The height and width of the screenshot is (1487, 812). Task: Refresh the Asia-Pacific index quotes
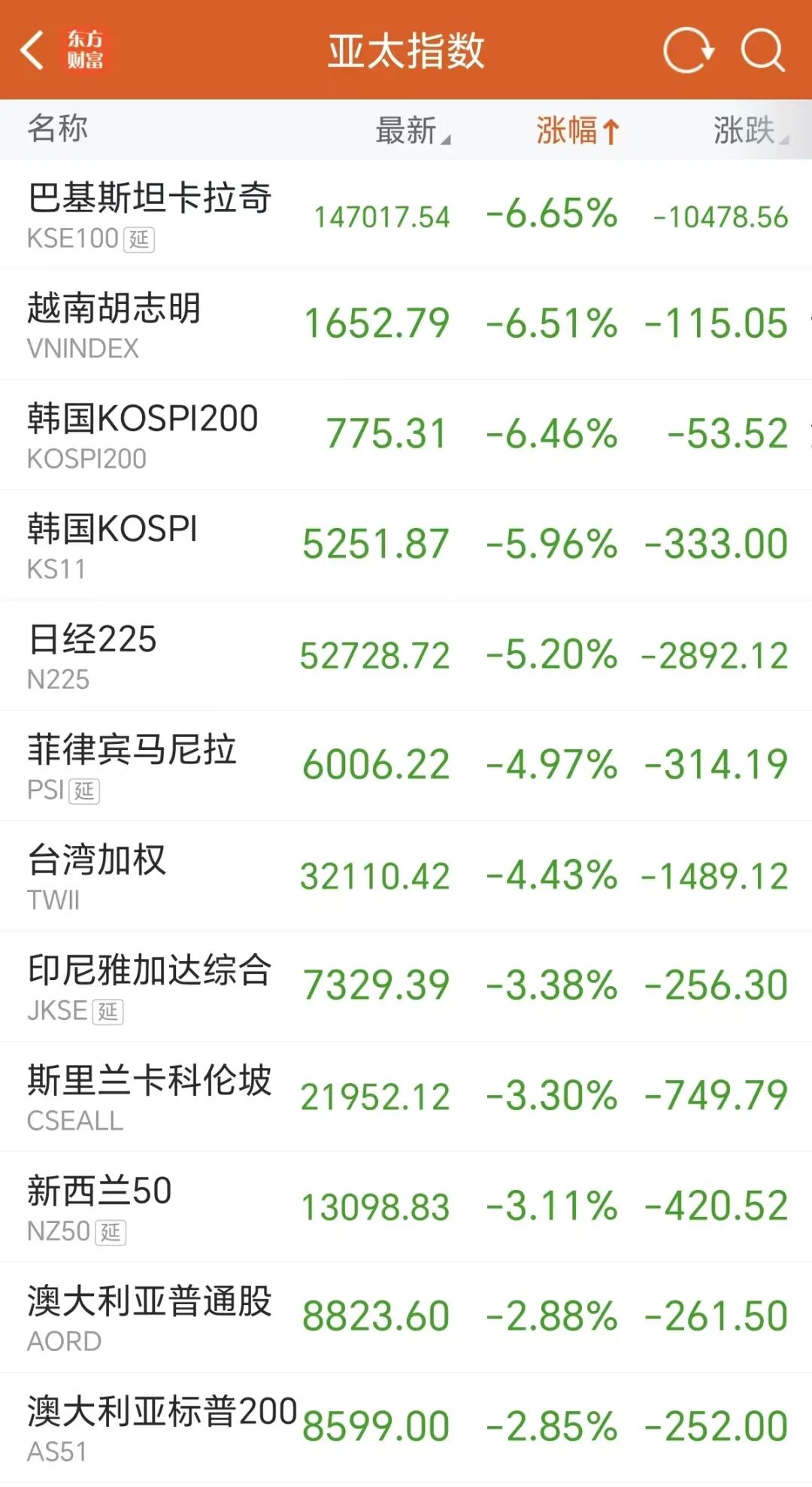tap(687, 50)
